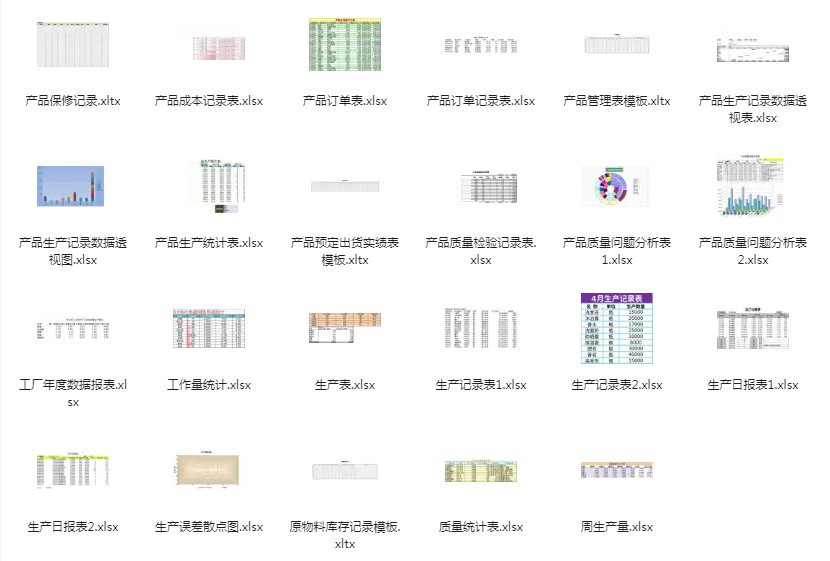The image size is (830, 561).
Task: Open 生产记录表2.xlsx
Action: (617, 330)
